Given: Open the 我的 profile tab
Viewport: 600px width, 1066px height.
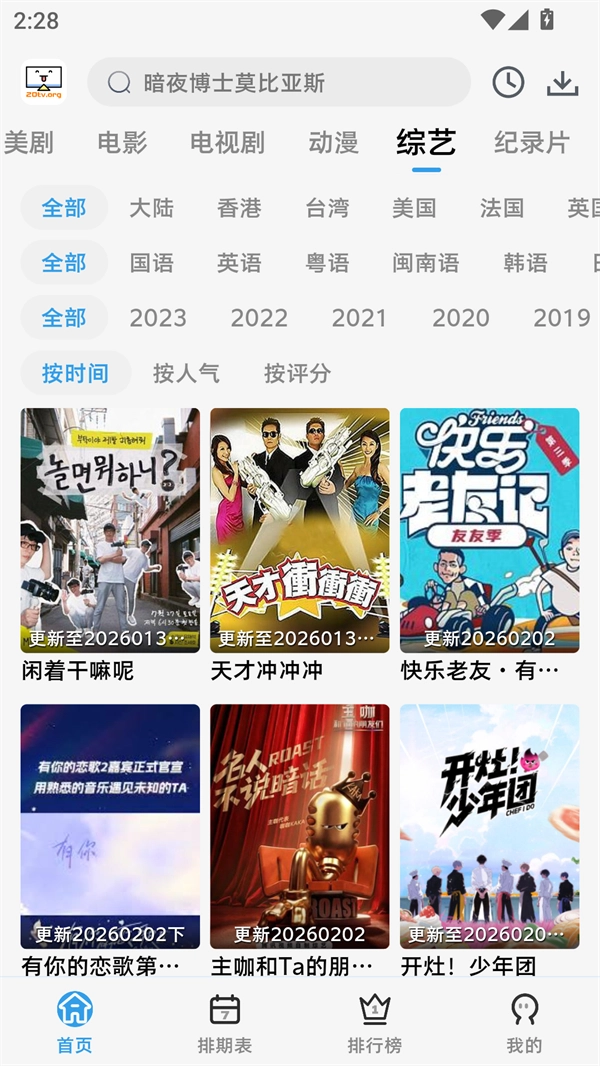Looking at the screenshot, I should [524, 1023].
